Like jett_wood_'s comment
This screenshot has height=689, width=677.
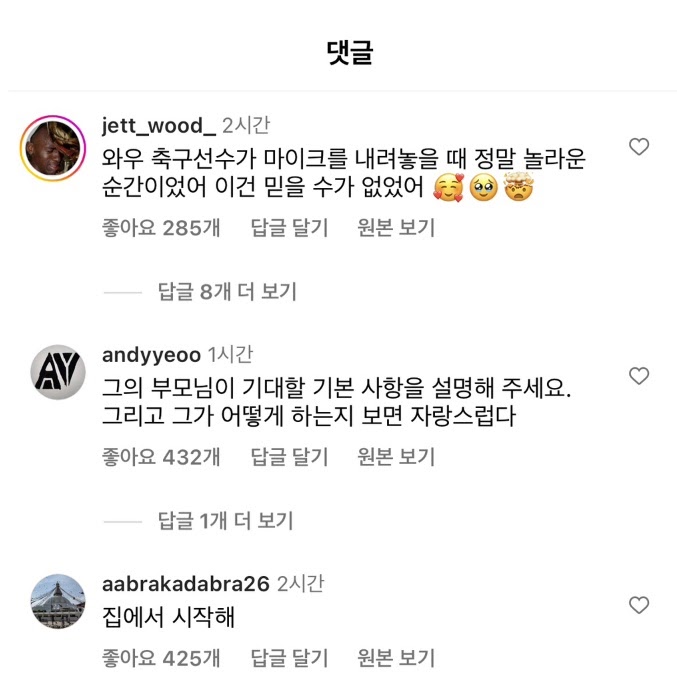tap(638, 148)
